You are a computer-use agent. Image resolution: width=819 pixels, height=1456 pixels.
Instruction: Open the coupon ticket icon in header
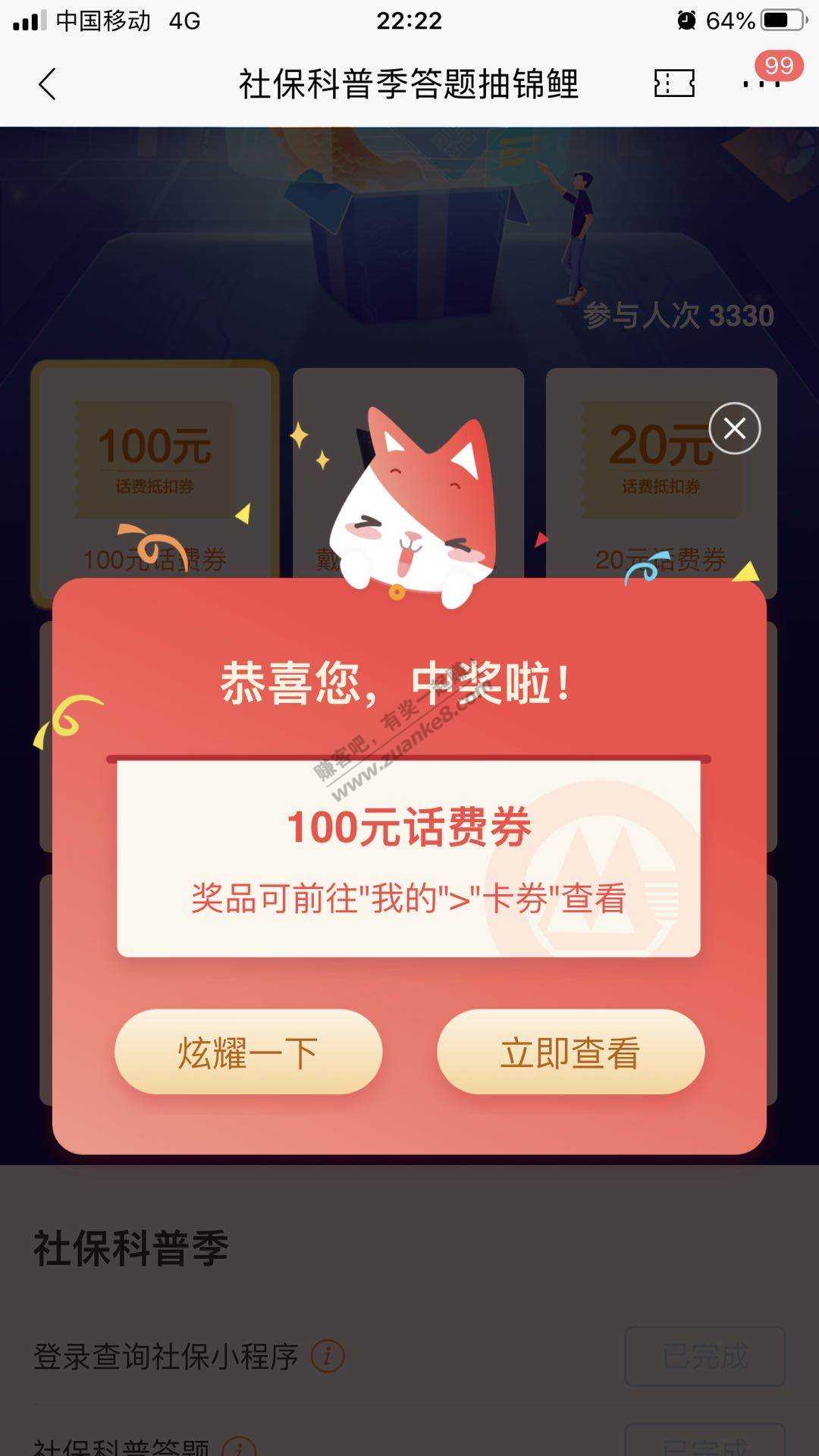674,83
